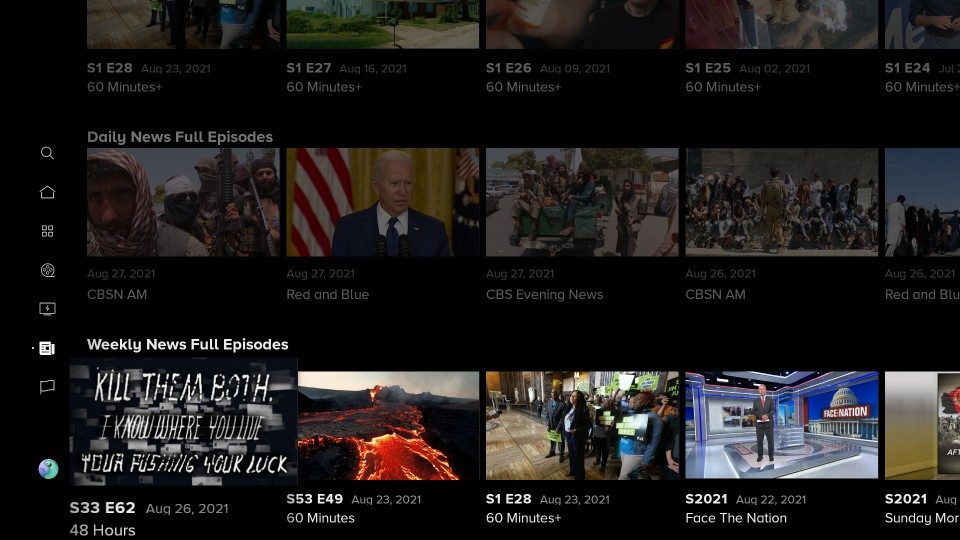960x540 pixels.
Task: Open the movies film reel icon
Action: tap(47, 270)
